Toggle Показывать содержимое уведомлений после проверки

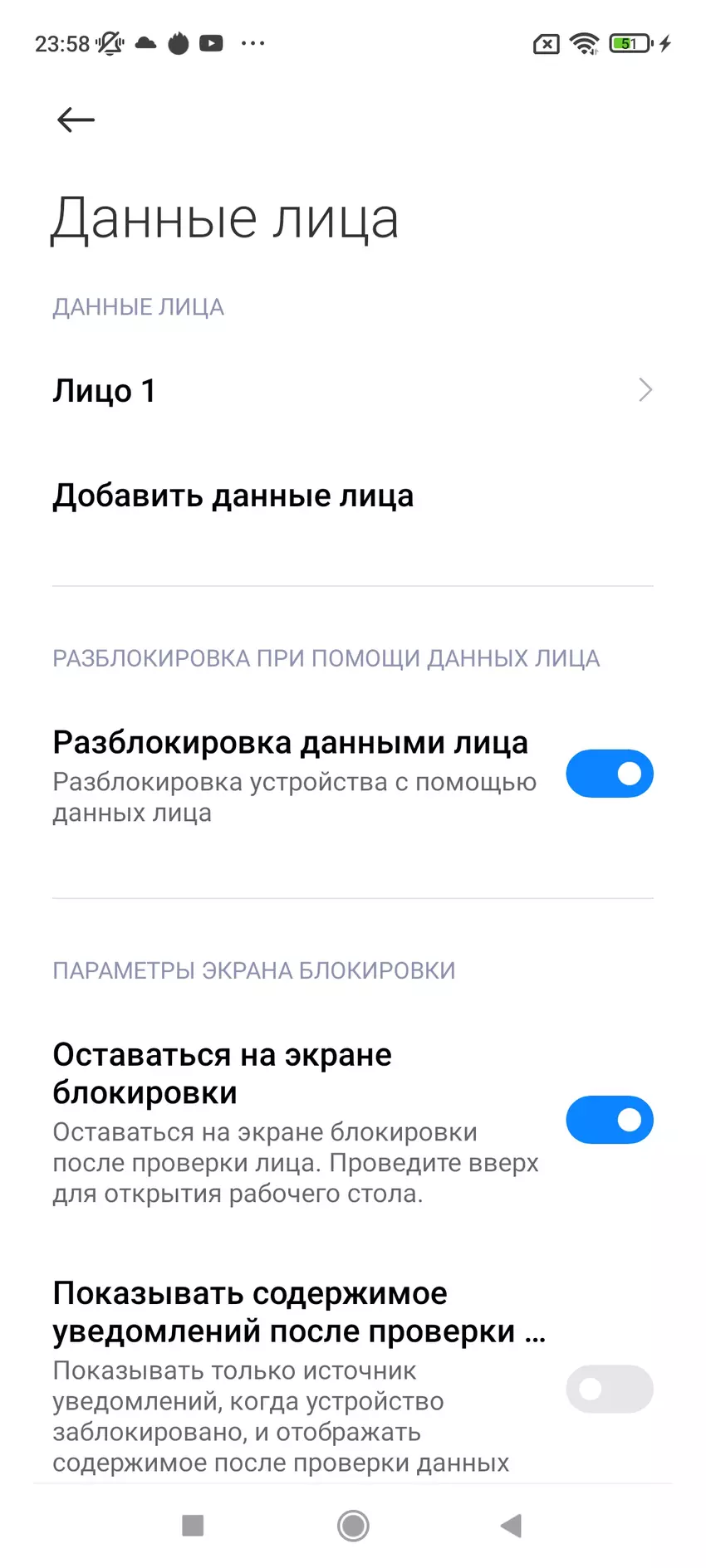609,1389
